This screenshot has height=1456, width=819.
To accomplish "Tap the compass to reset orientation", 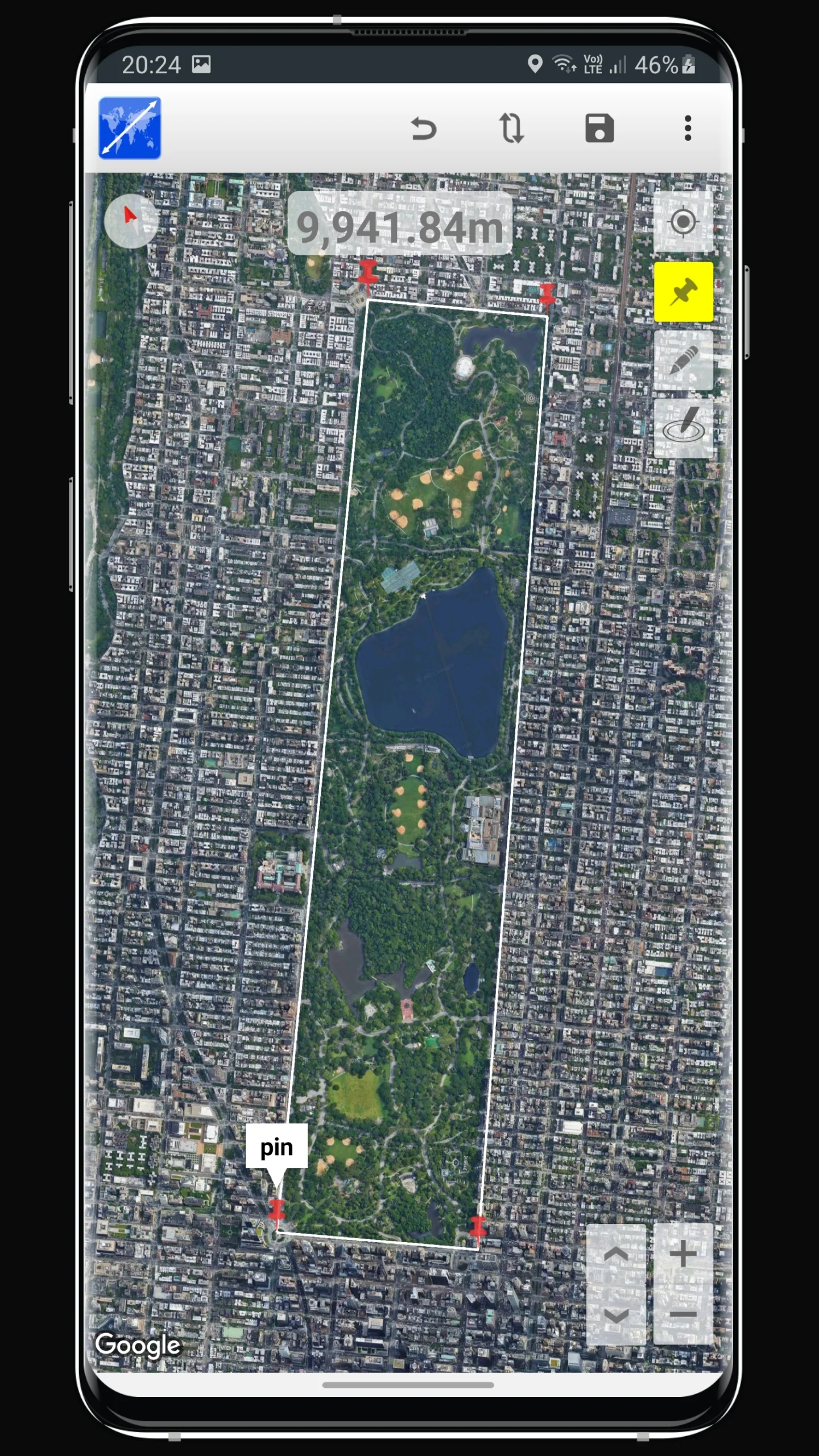I will click(x=131, y=221).
